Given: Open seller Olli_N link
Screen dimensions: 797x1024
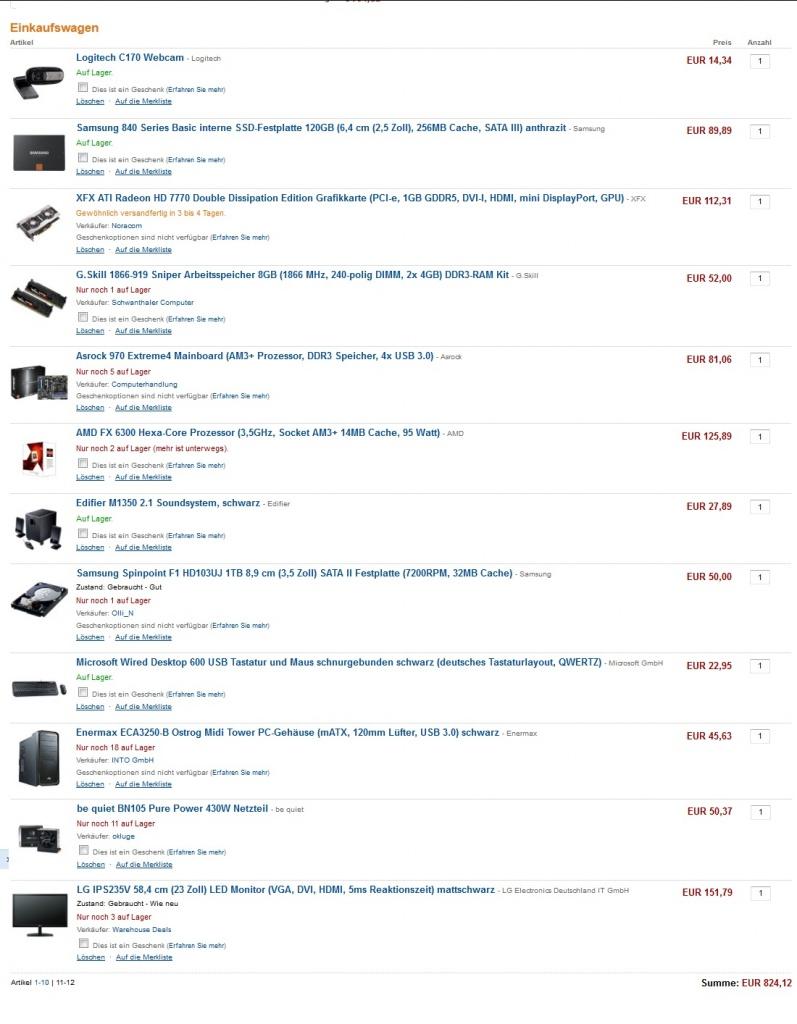Looking at the screenshot, I should point(123,613).
